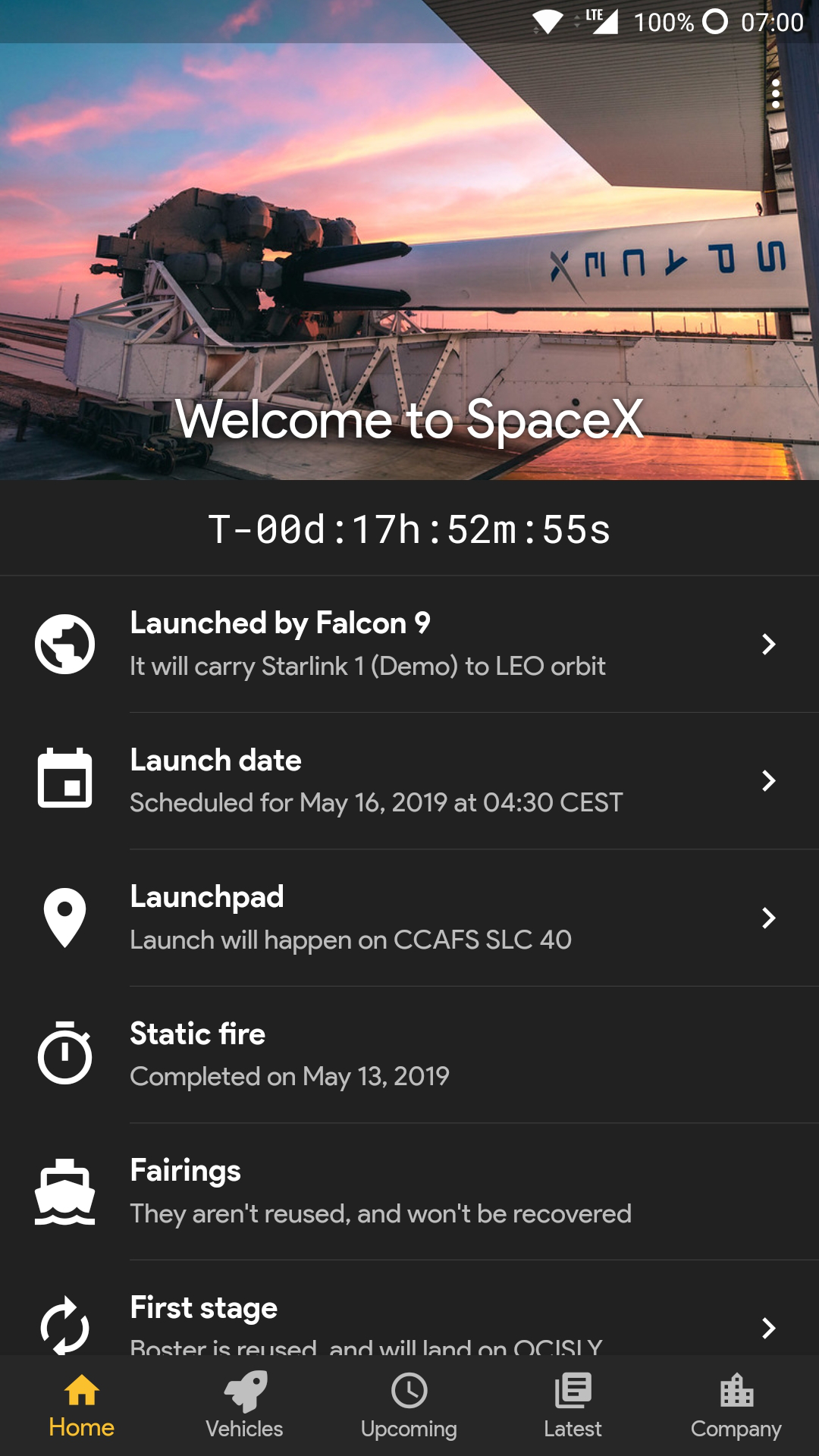The height and width of the screenshot is (1456, 819).
Task: Switch to the Company tab
Action: point(736,1406)
